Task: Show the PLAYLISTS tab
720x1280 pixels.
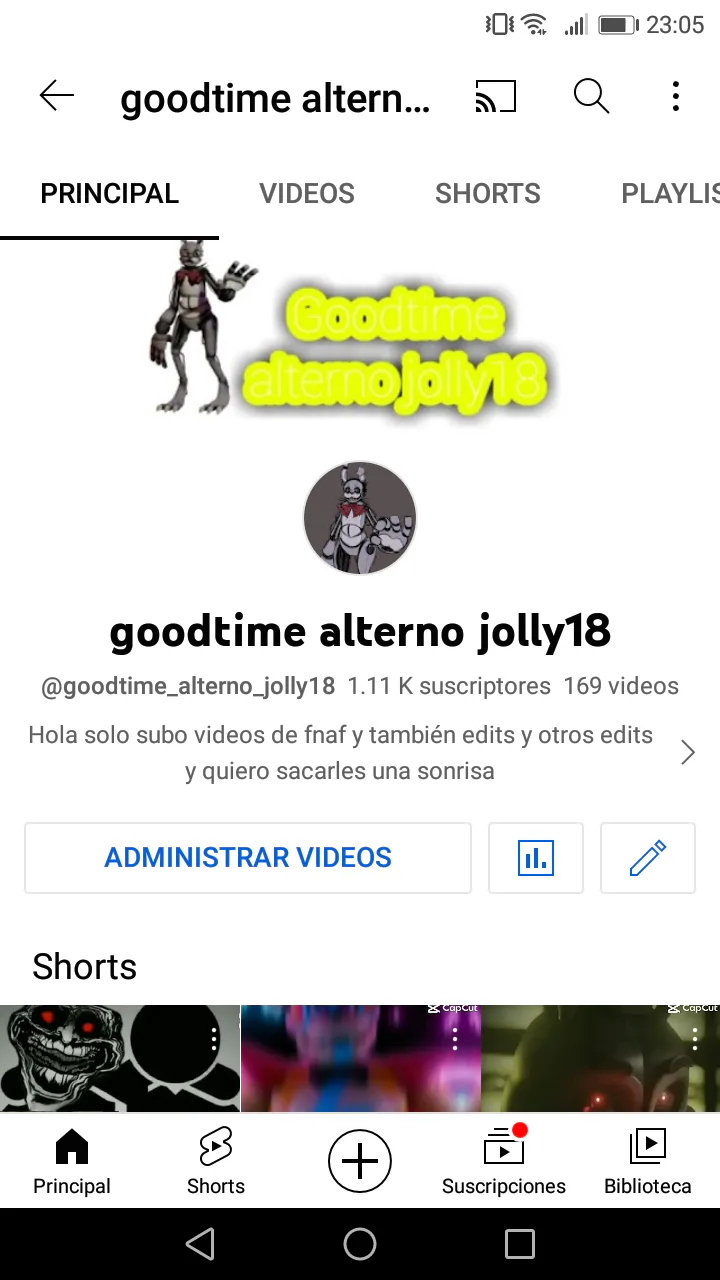Action: pyautogui.click(x=670, y=194)
